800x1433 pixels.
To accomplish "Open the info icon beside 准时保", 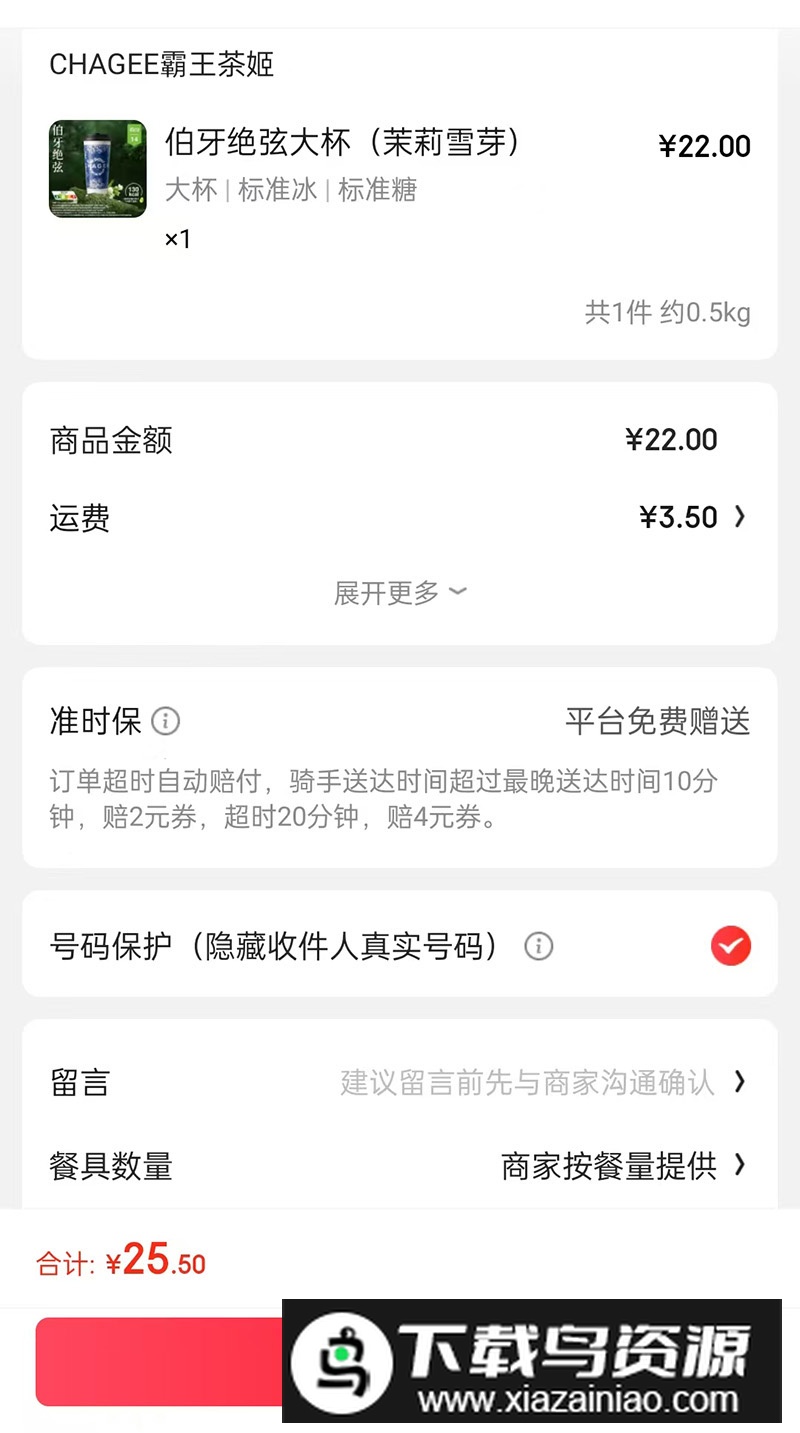I will (165, 721).
